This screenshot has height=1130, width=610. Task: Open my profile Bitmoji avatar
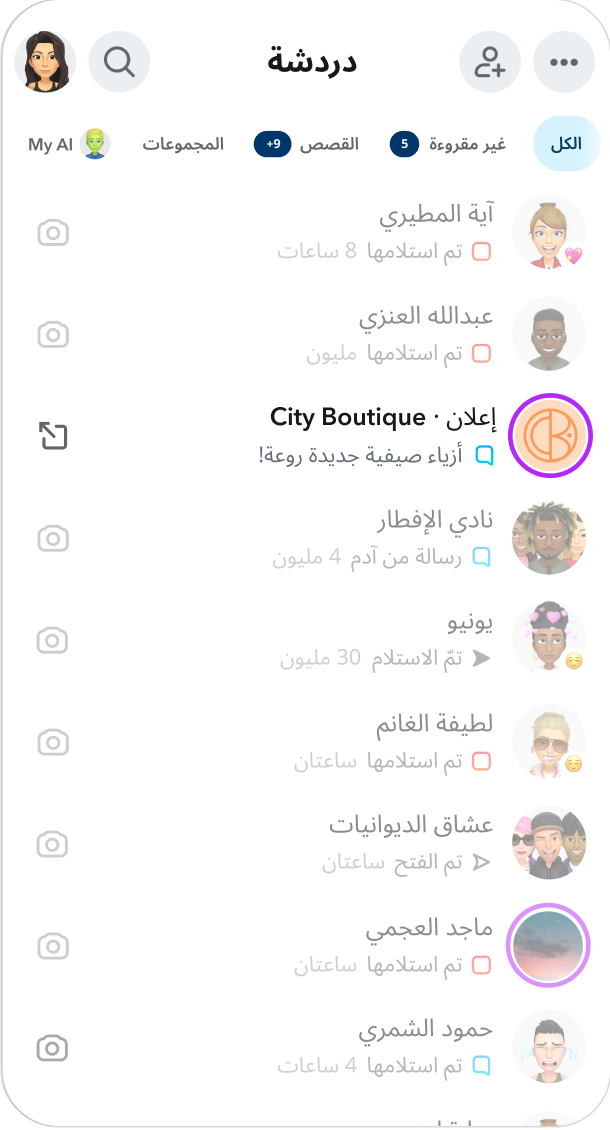click(46, 62)
